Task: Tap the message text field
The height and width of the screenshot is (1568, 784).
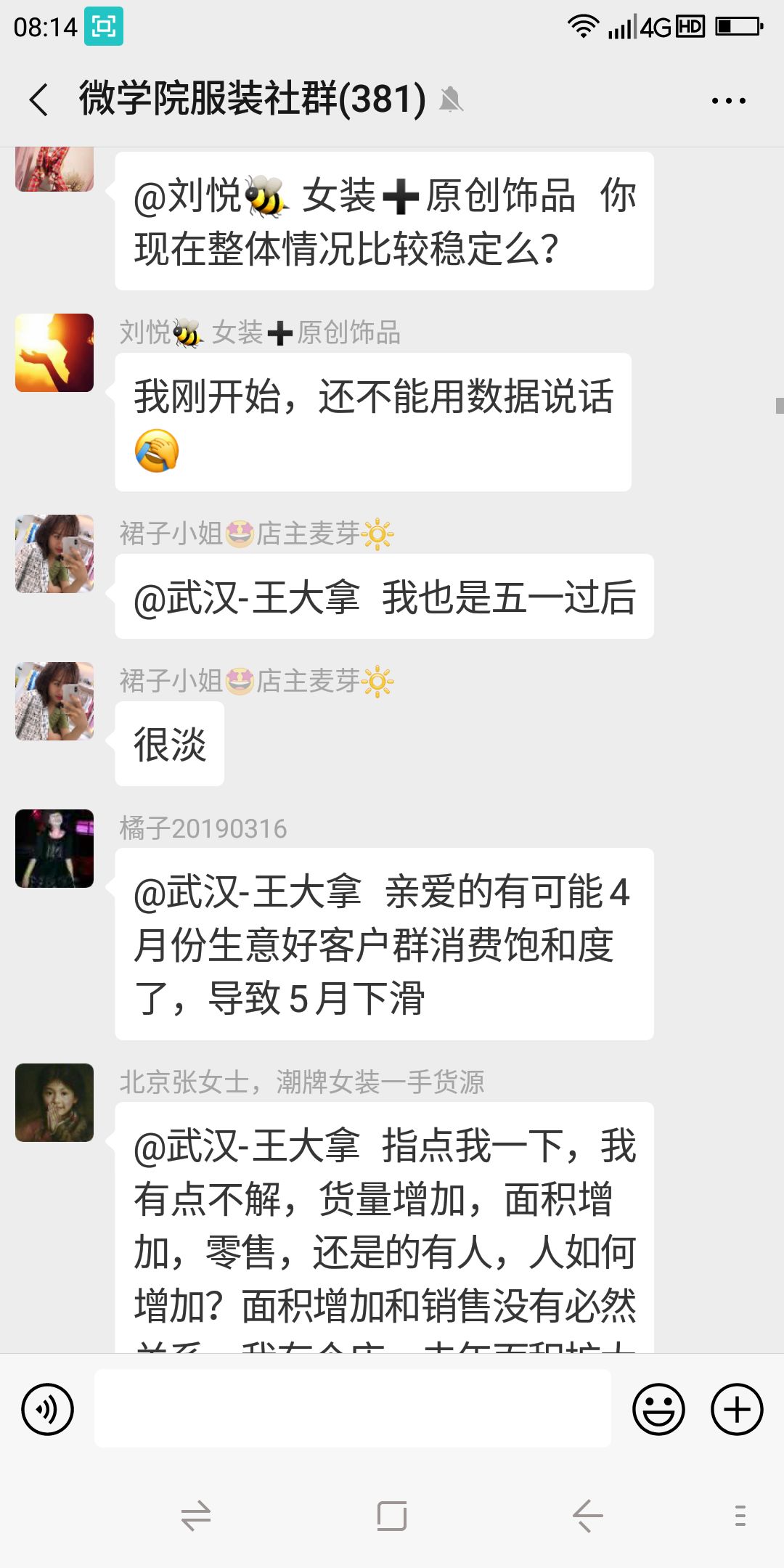Action: coord(353,1409)
